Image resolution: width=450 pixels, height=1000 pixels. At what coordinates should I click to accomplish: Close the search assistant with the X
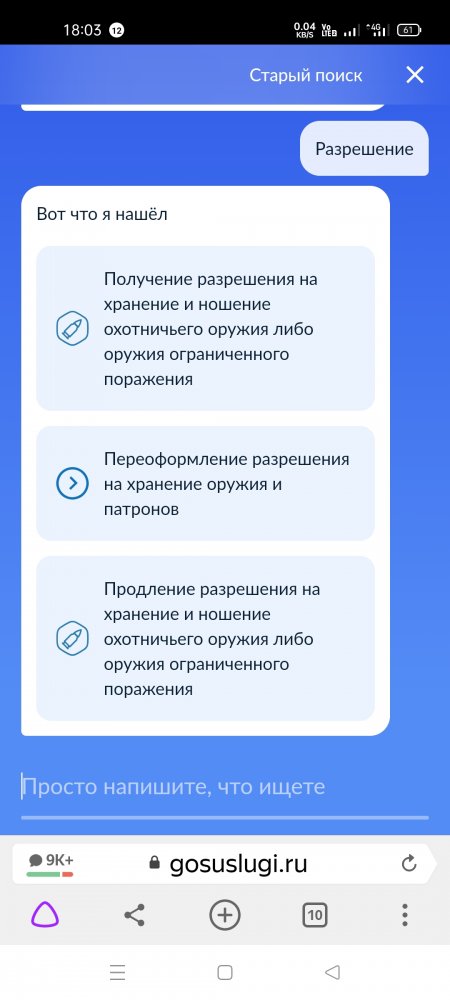(x=415, y=75)
